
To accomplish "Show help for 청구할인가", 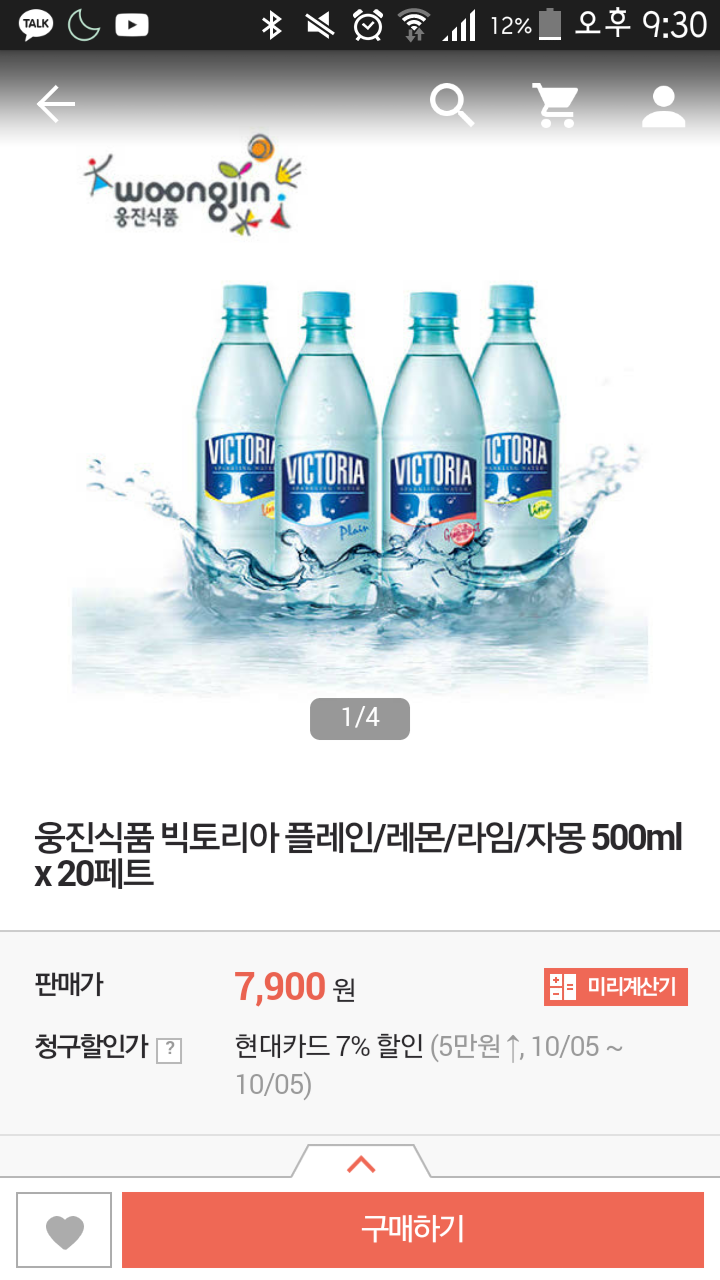I will pos(169,1050).
